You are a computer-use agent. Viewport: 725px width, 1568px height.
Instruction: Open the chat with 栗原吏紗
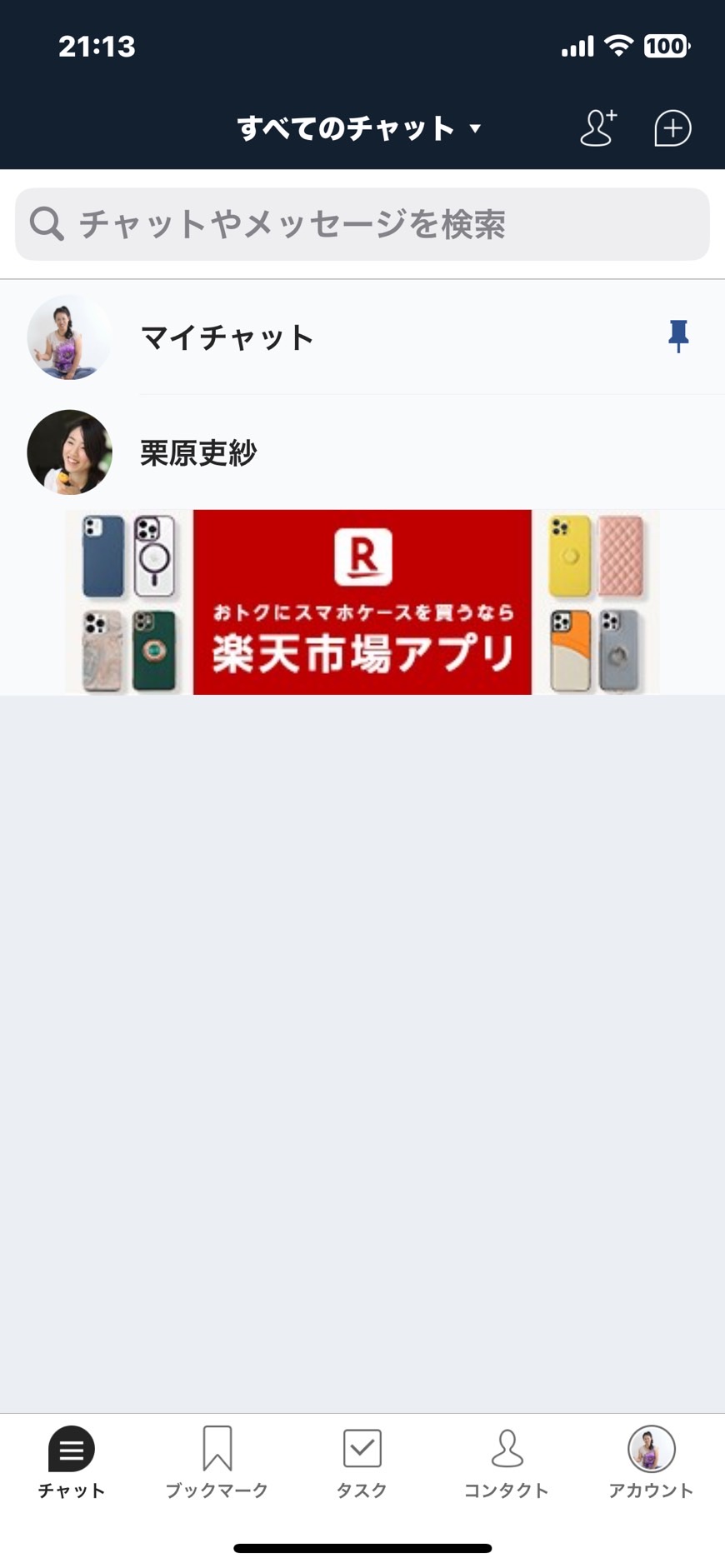point(362,452)
